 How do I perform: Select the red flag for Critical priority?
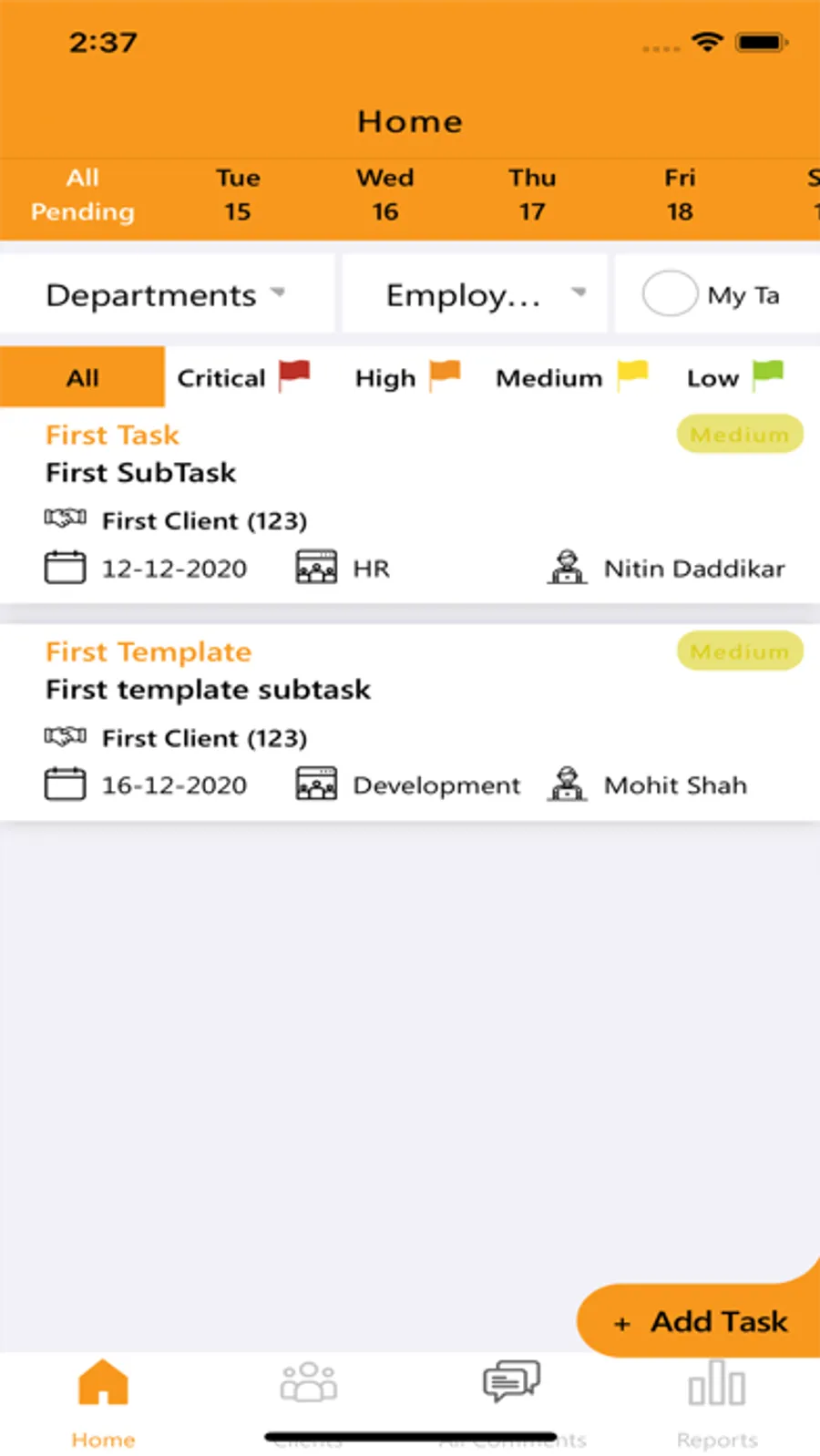(x=293, y=373)
